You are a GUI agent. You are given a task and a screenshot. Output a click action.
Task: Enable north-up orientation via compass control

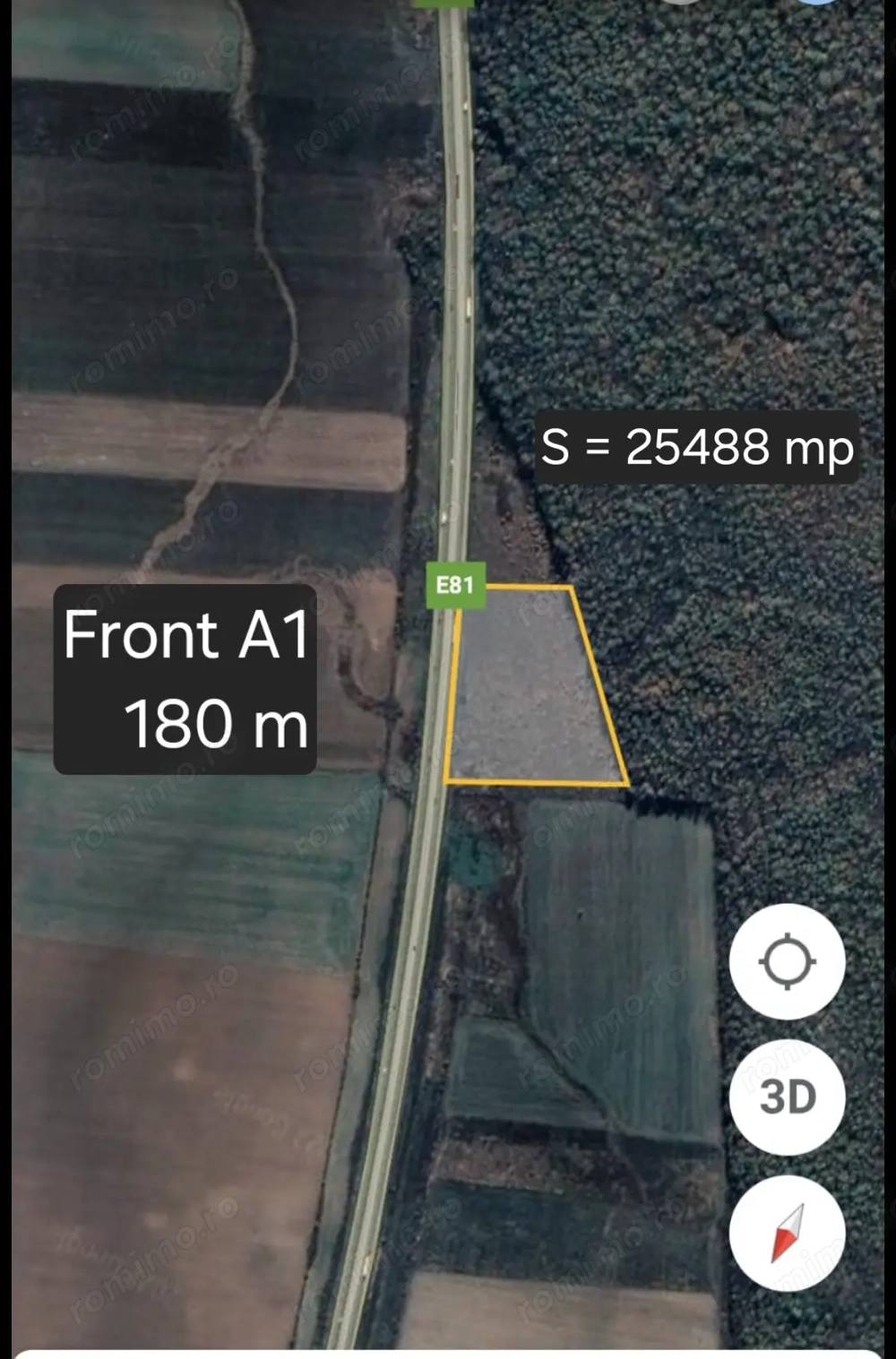tap(787, 1234)
